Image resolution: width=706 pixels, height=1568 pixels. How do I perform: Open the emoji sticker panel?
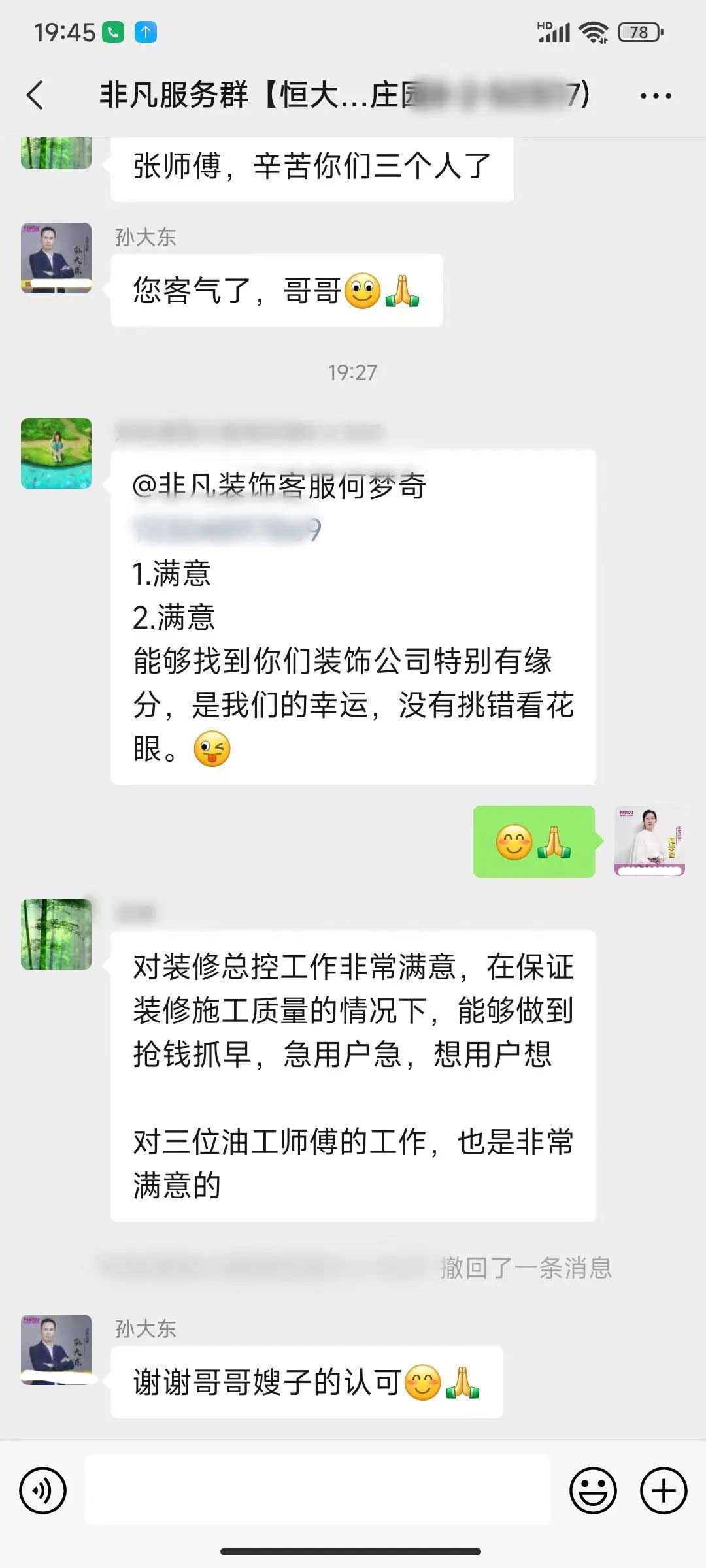click(x=593, y=1491)
